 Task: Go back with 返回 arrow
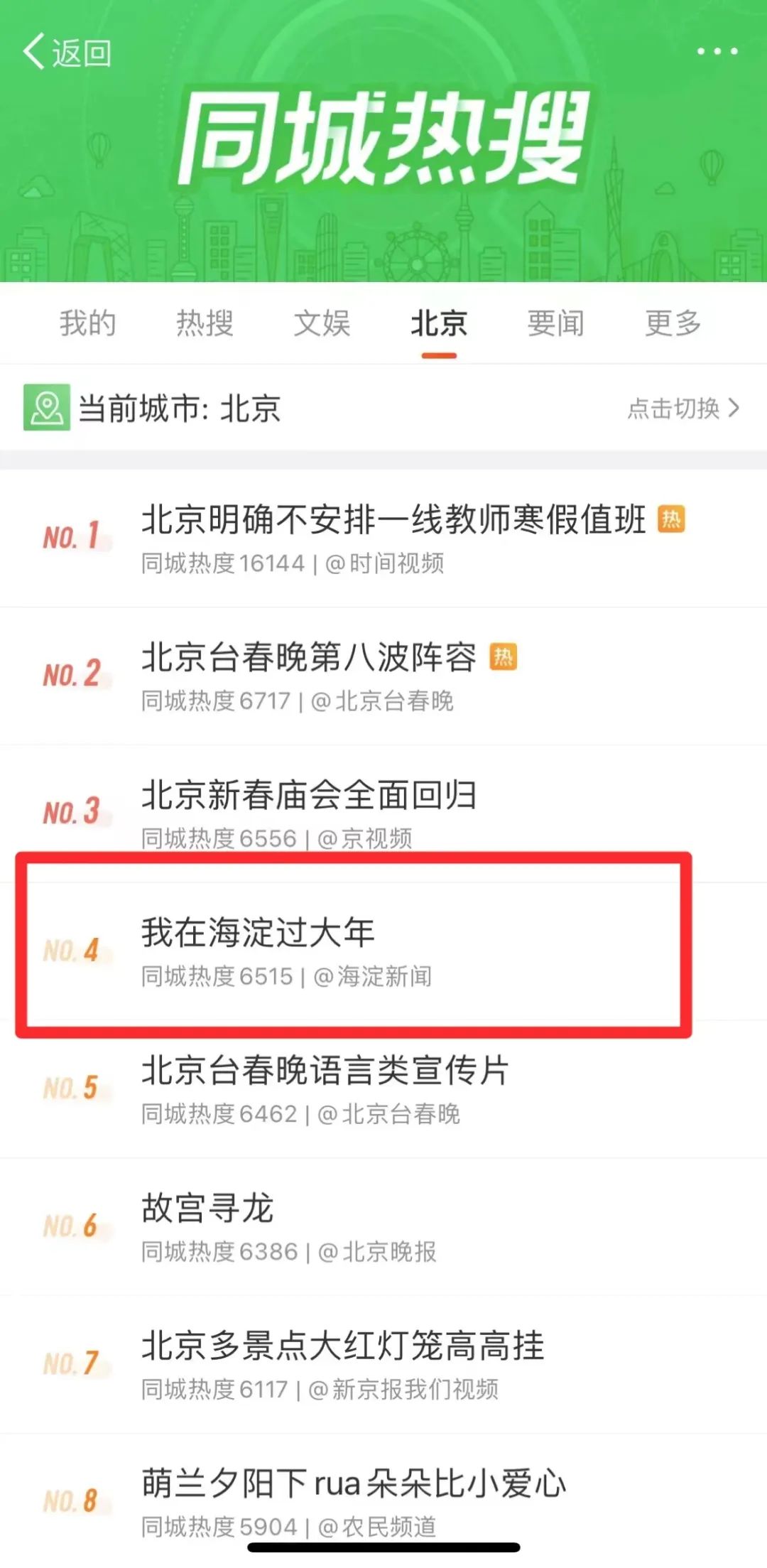[66, 53]
